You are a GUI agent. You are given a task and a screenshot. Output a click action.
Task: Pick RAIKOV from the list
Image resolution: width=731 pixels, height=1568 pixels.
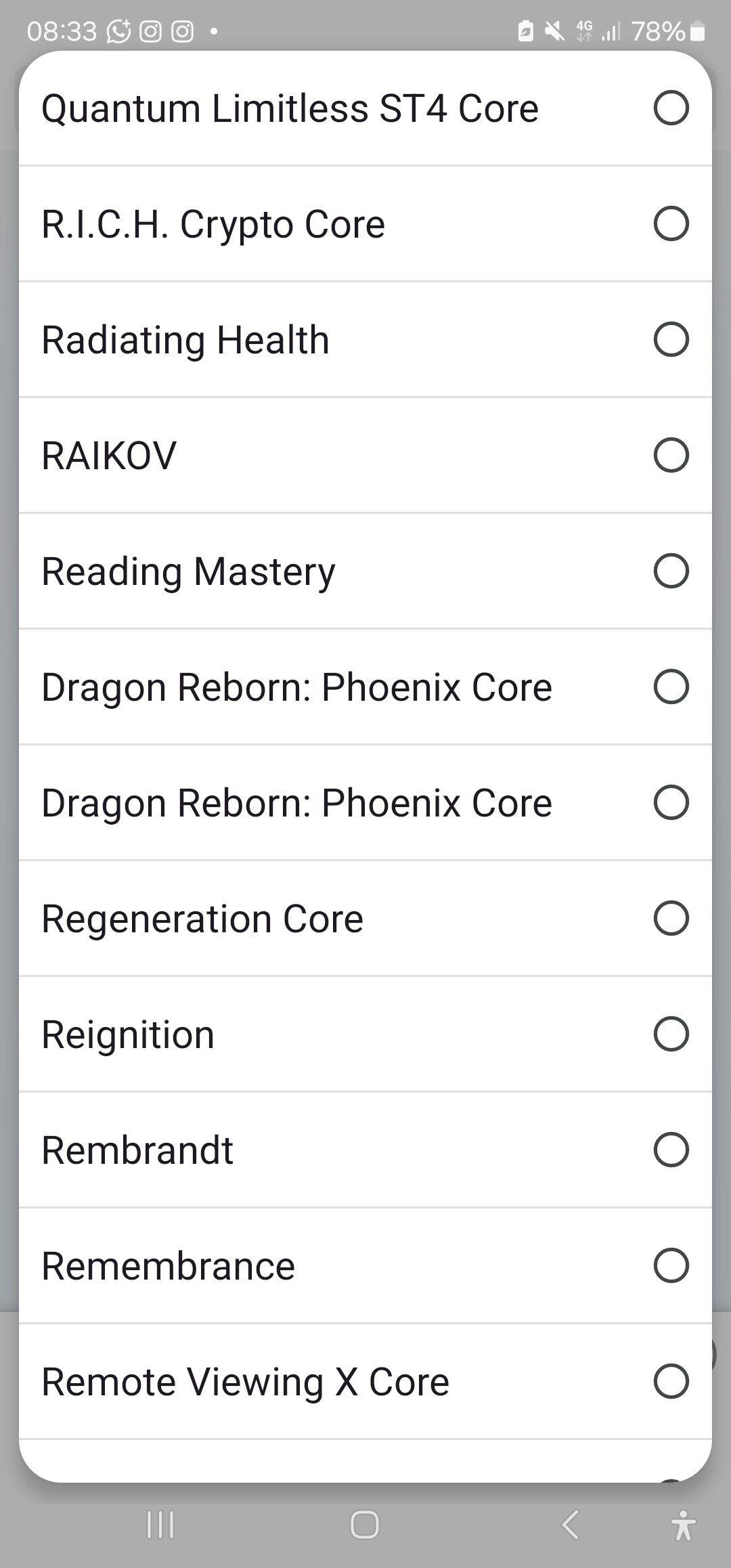[365, 456]
